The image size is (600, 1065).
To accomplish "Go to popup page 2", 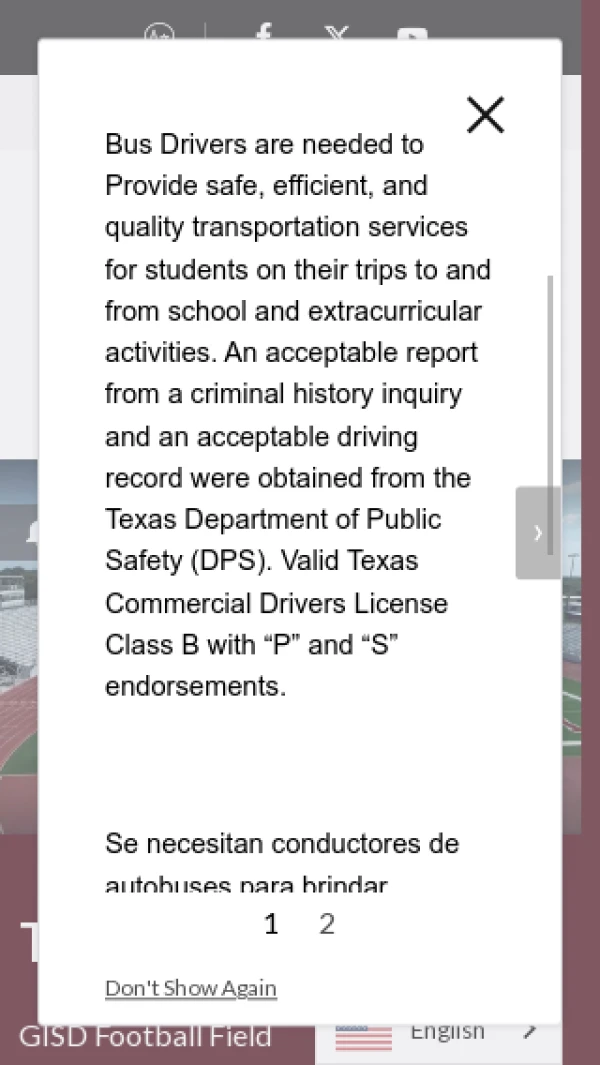I will click(327, 925).
